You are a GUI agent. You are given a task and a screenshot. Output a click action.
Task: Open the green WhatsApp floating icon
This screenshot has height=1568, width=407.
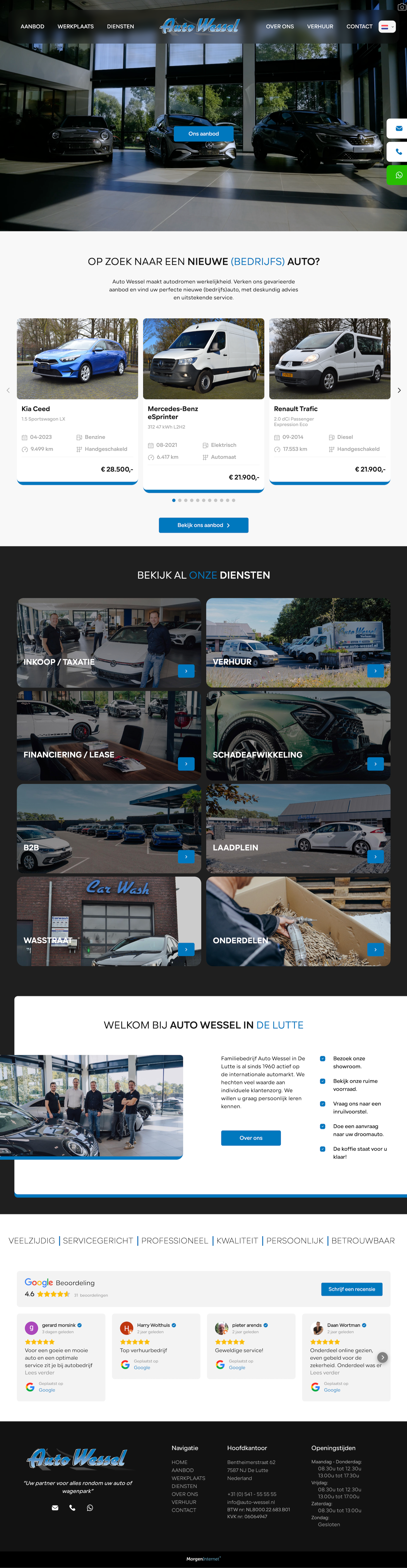click(398, 175)
